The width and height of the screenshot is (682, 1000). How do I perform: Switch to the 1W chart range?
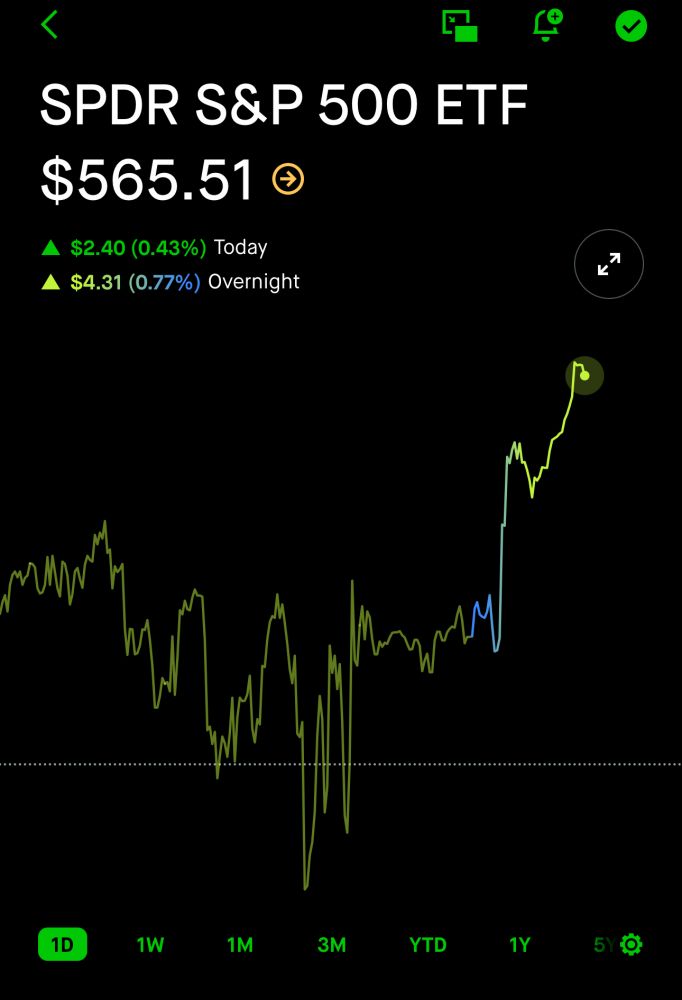pos(150,945)
